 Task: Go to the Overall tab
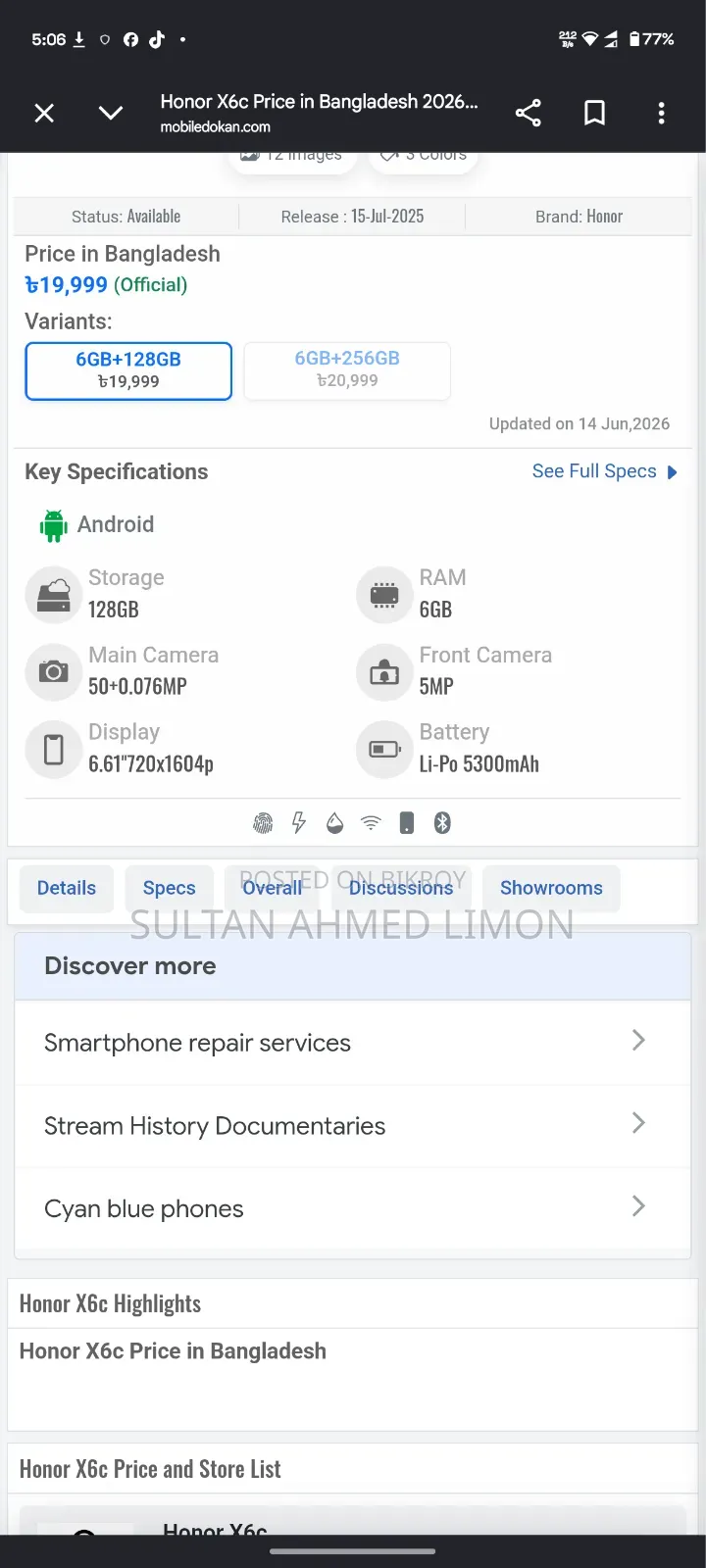click(273, 888)
